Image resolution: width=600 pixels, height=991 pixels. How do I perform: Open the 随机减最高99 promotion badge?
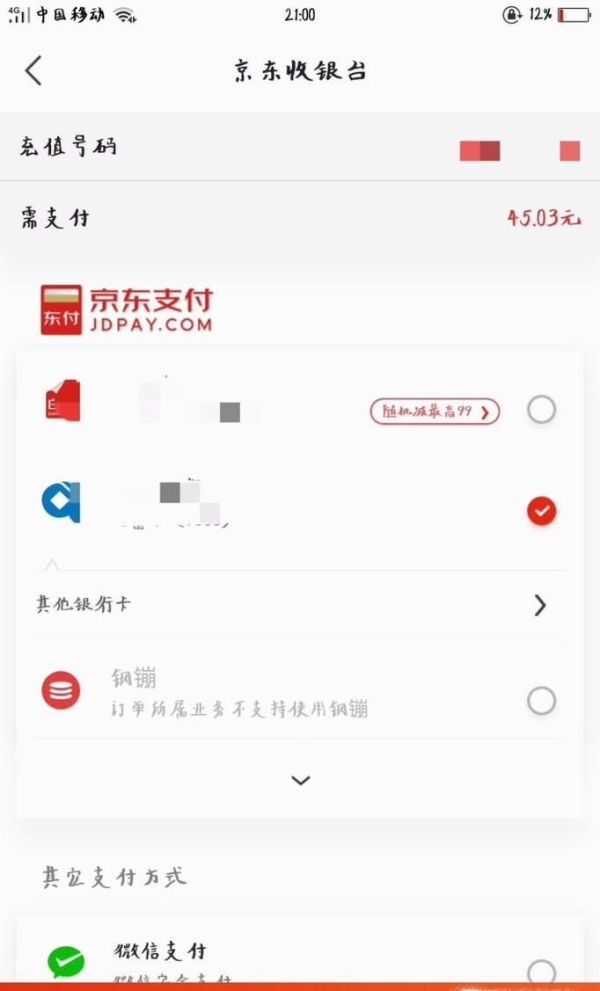click(435, 411)
